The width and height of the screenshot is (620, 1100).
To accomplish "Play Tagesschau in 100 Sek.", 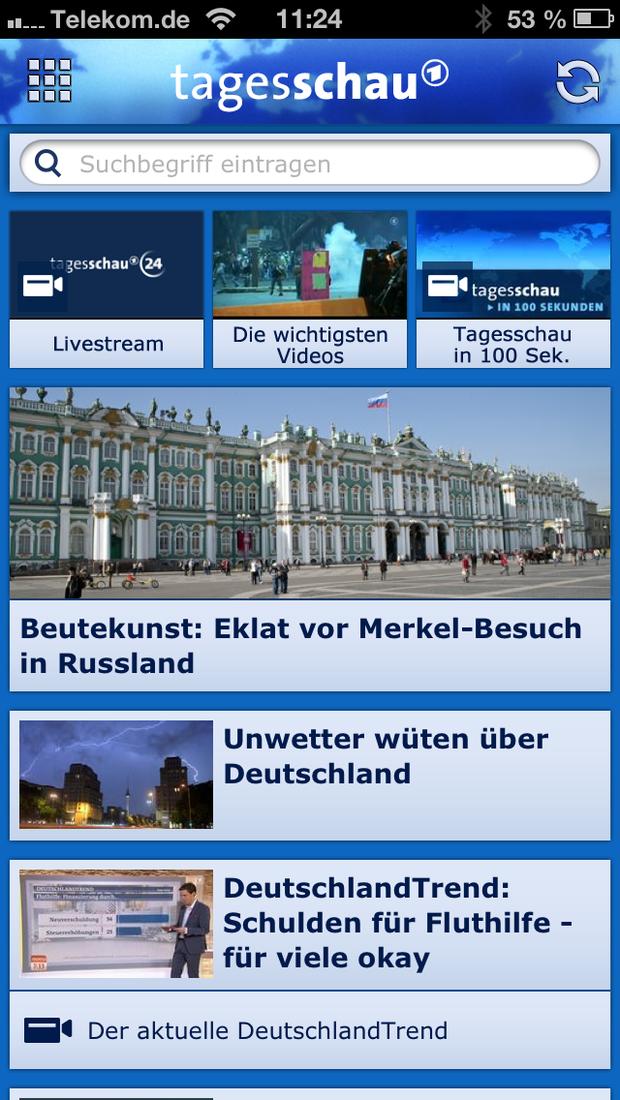I will coord(513,289).
